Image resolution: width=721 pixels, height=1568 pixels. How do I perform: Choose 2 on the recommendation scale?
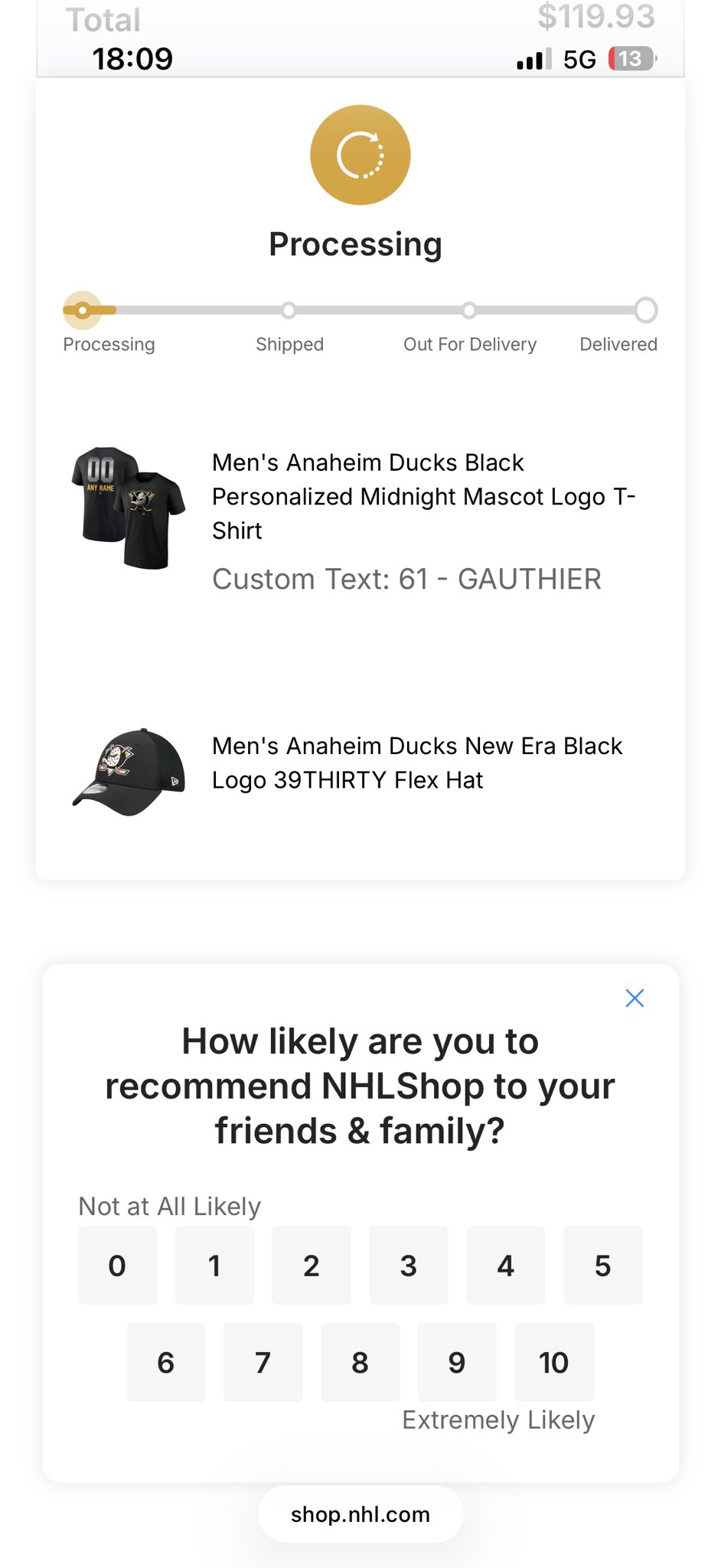tap(312, 1266)
